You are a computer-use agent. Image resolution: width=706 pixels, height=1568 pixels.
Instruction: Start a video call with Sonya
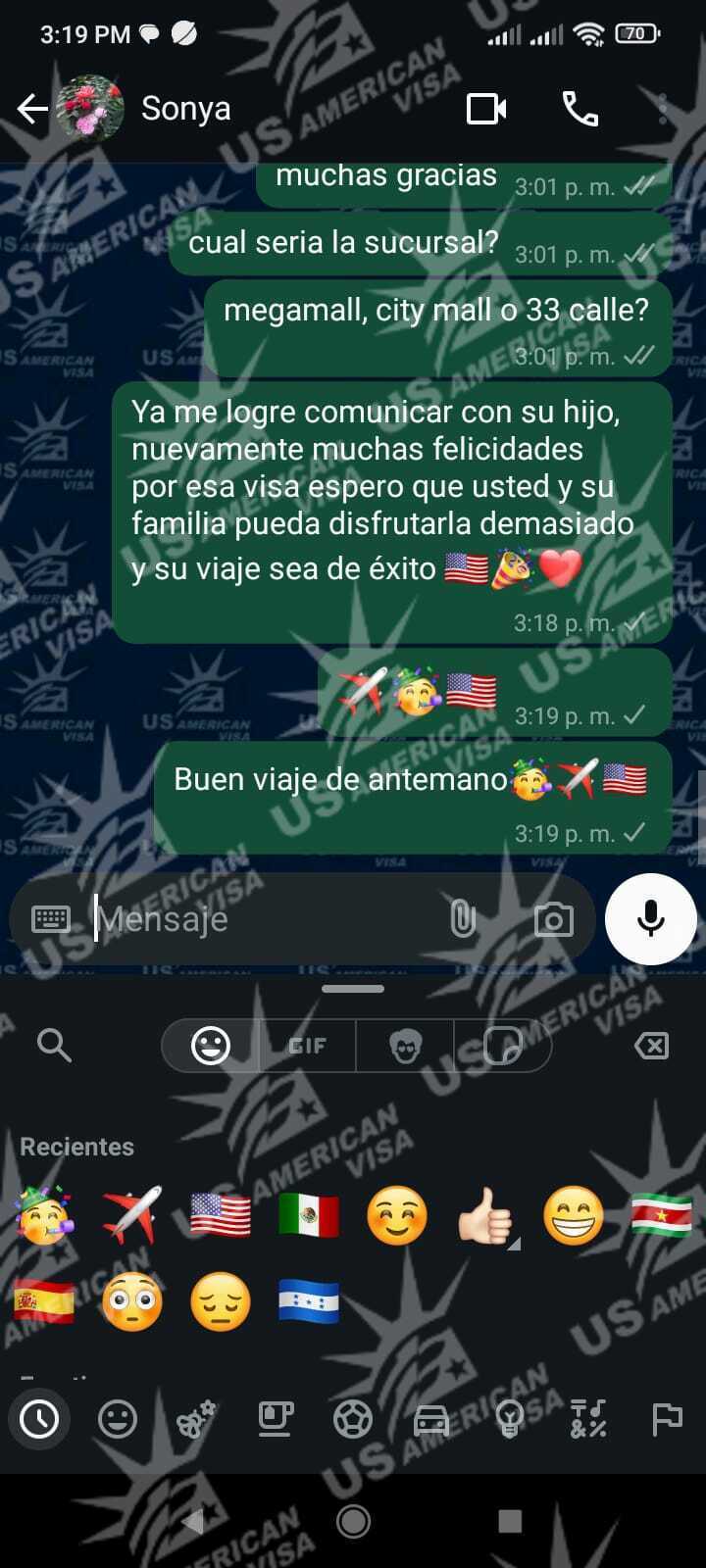tap(486, 109)
